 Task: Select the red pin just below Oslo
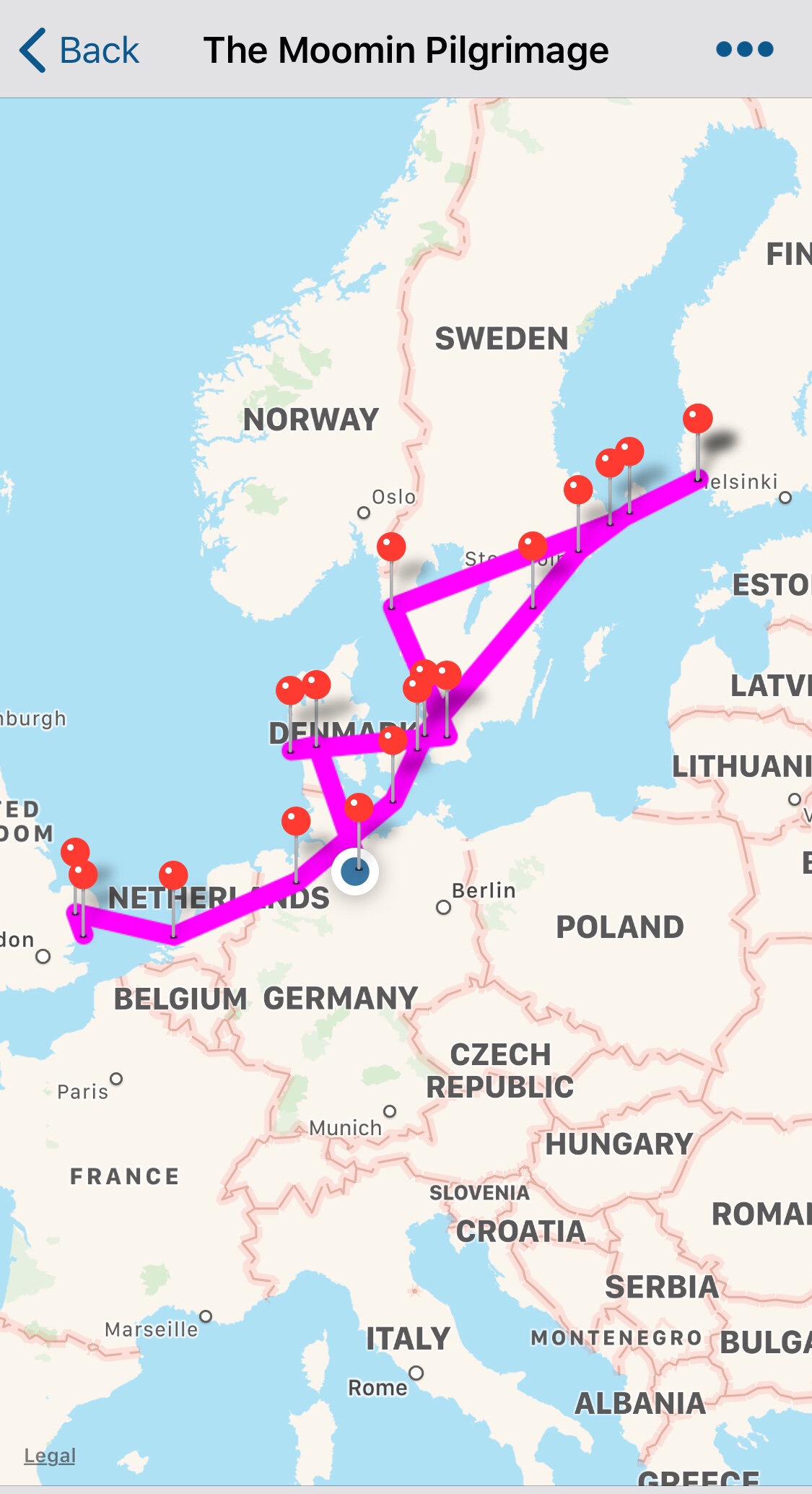[x=391, y=548]
